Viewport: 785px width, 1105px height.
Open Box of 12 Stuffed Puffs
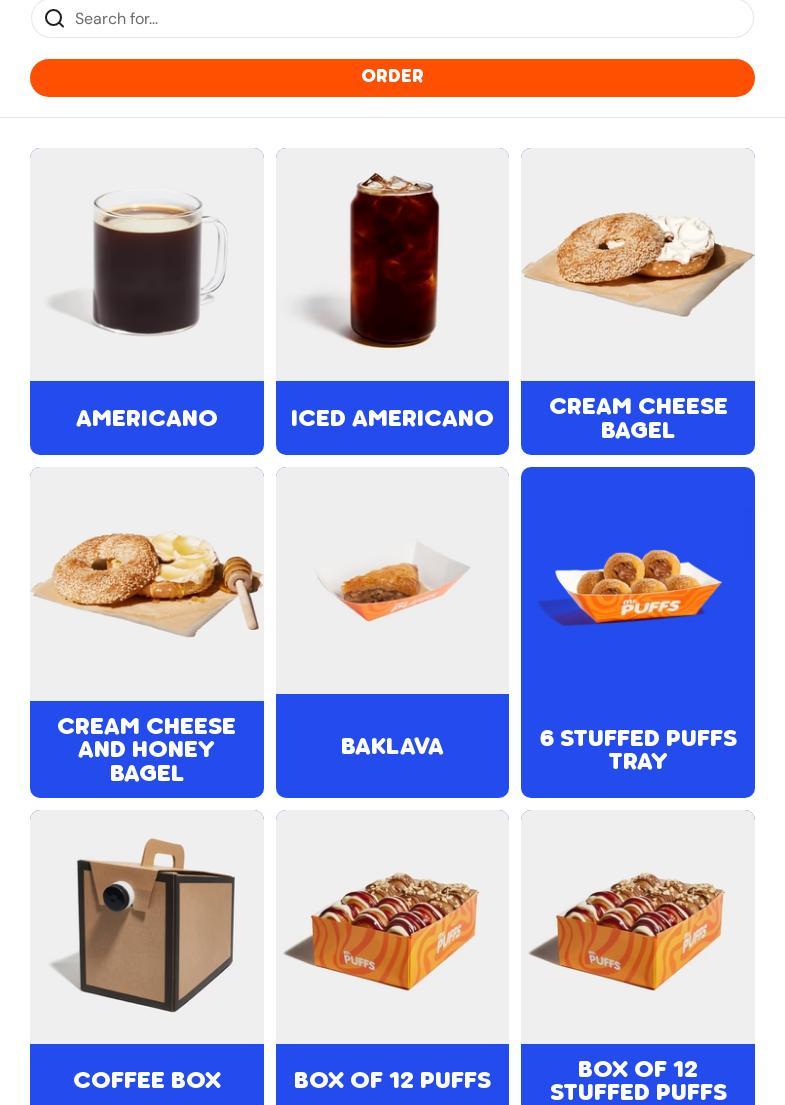click(637, 957)
